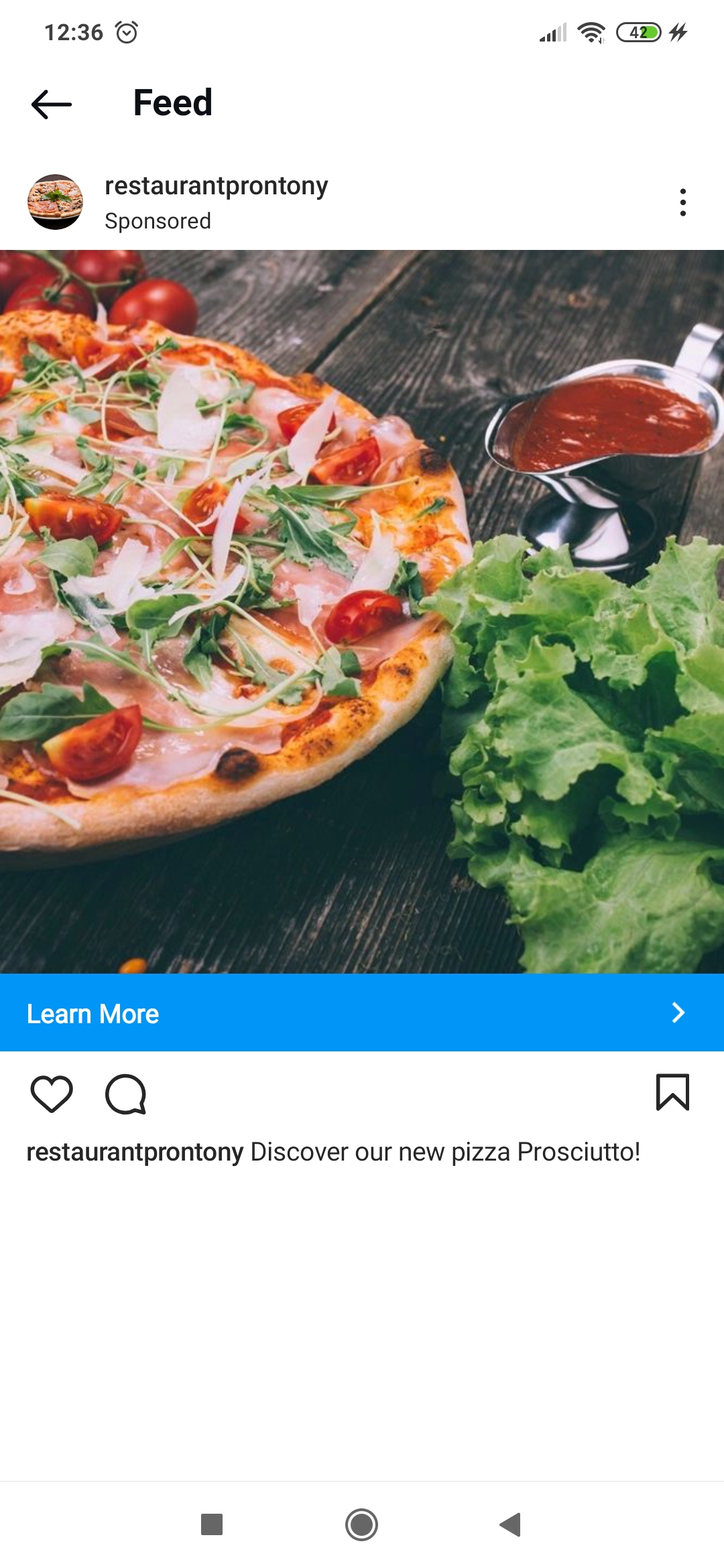Tap the system home button

[x=361, y=1524]
